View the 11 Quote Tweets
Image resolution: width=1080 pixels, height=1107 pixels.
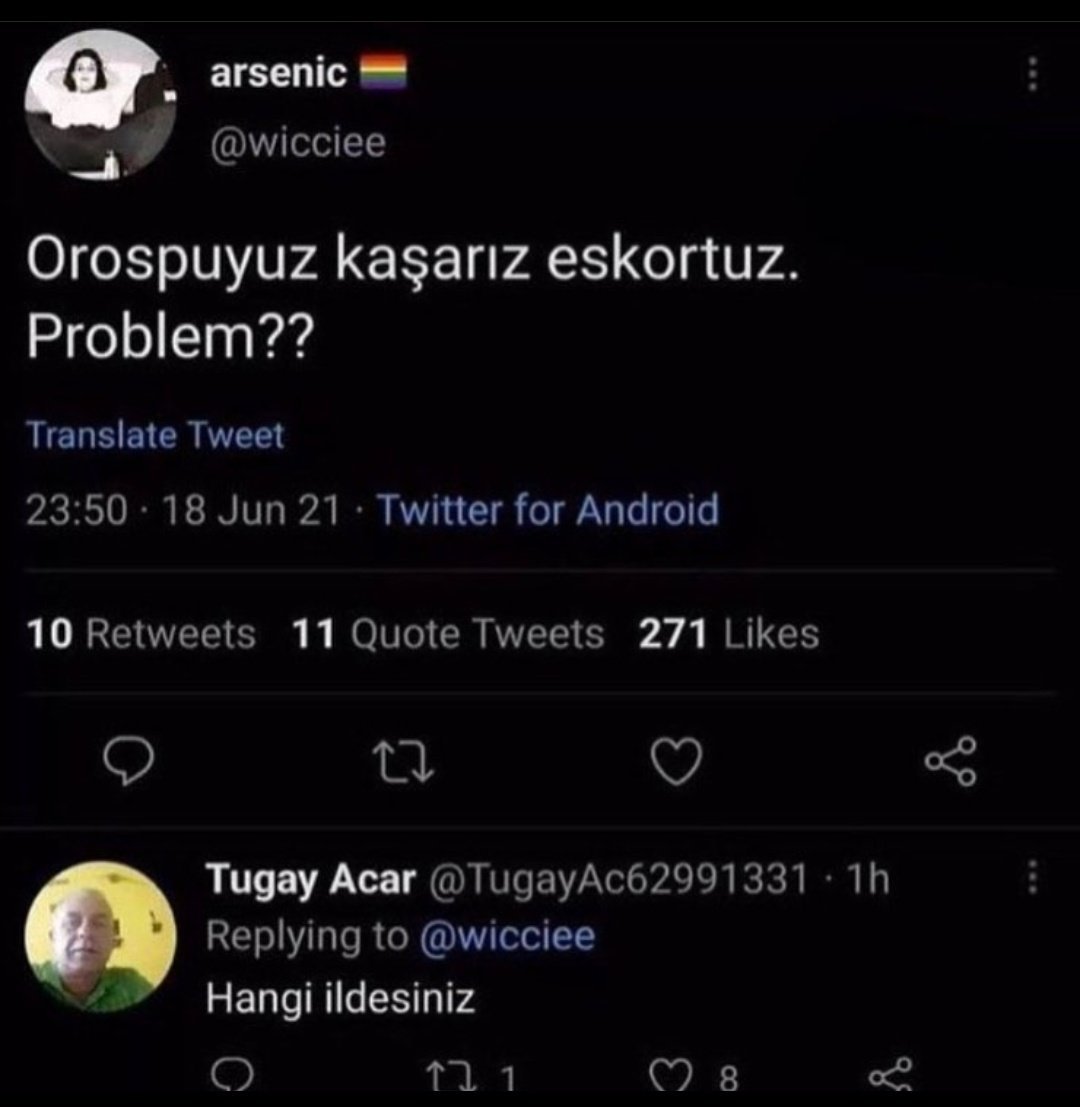[448, 633]
